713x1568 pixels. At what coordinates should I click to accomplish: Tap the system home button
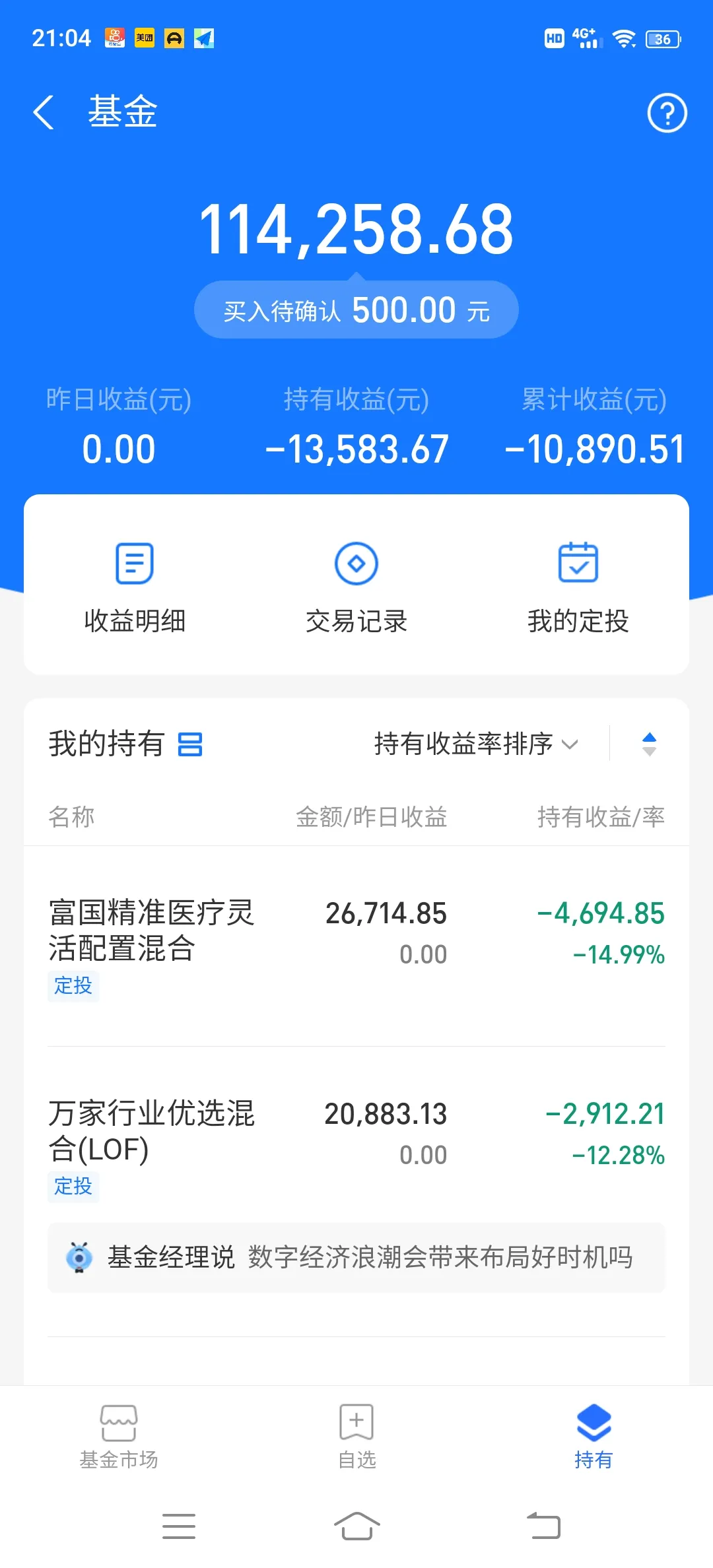click(x=356, y=1526)
